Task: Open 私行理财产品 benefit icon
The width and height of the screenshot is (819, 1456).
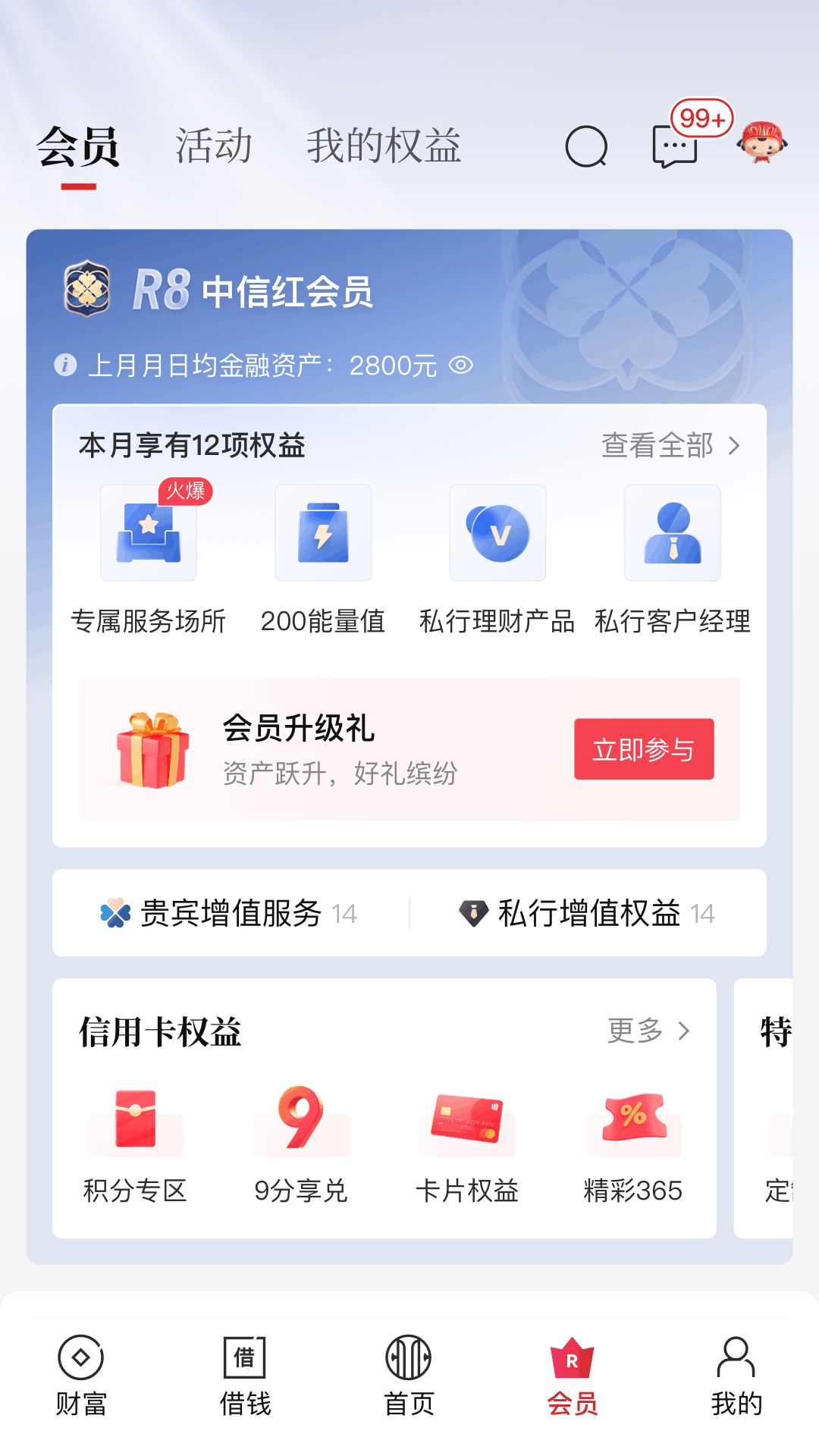Action: pos(497,532)
